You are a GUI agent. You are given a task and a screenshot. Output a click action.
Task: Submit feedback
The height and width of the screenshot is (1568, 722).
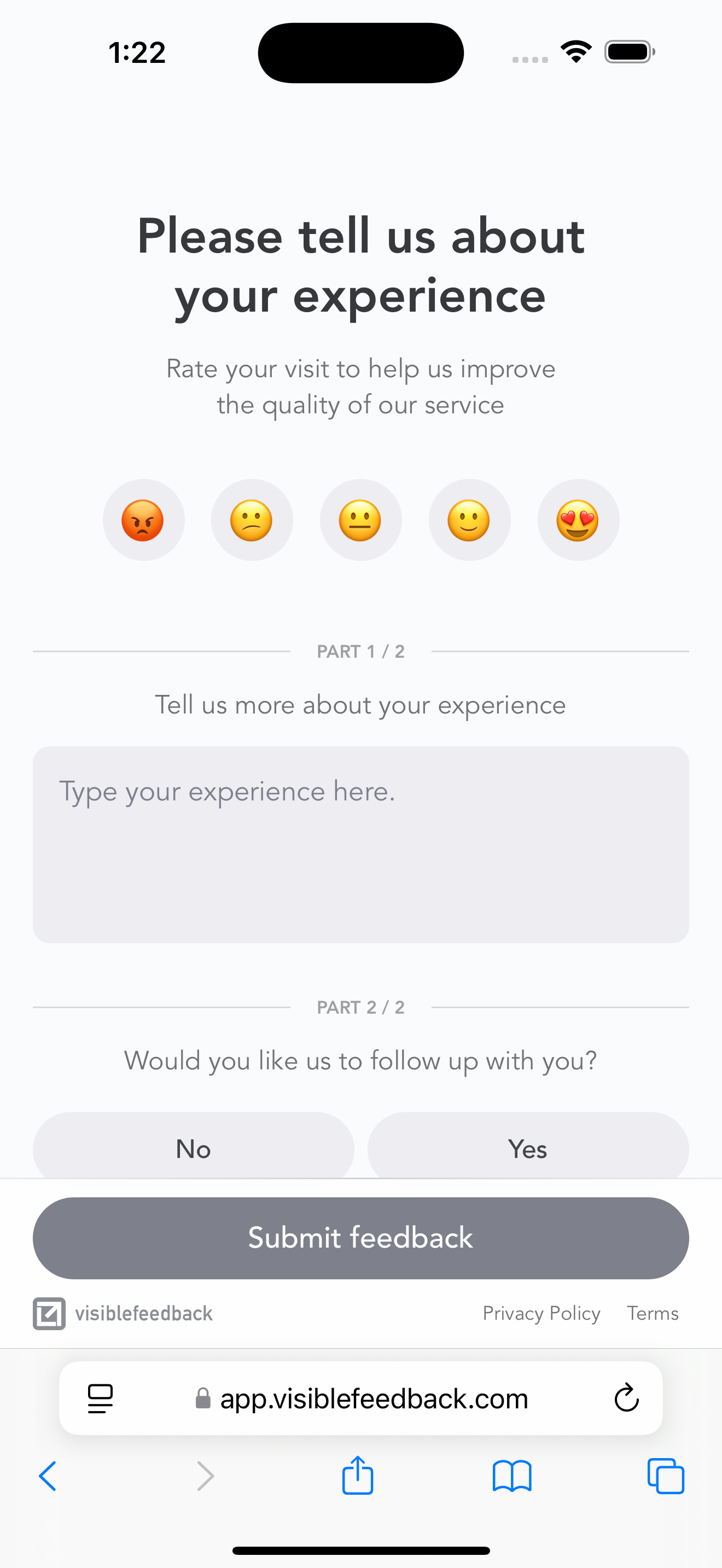(x=360, y=1237)
